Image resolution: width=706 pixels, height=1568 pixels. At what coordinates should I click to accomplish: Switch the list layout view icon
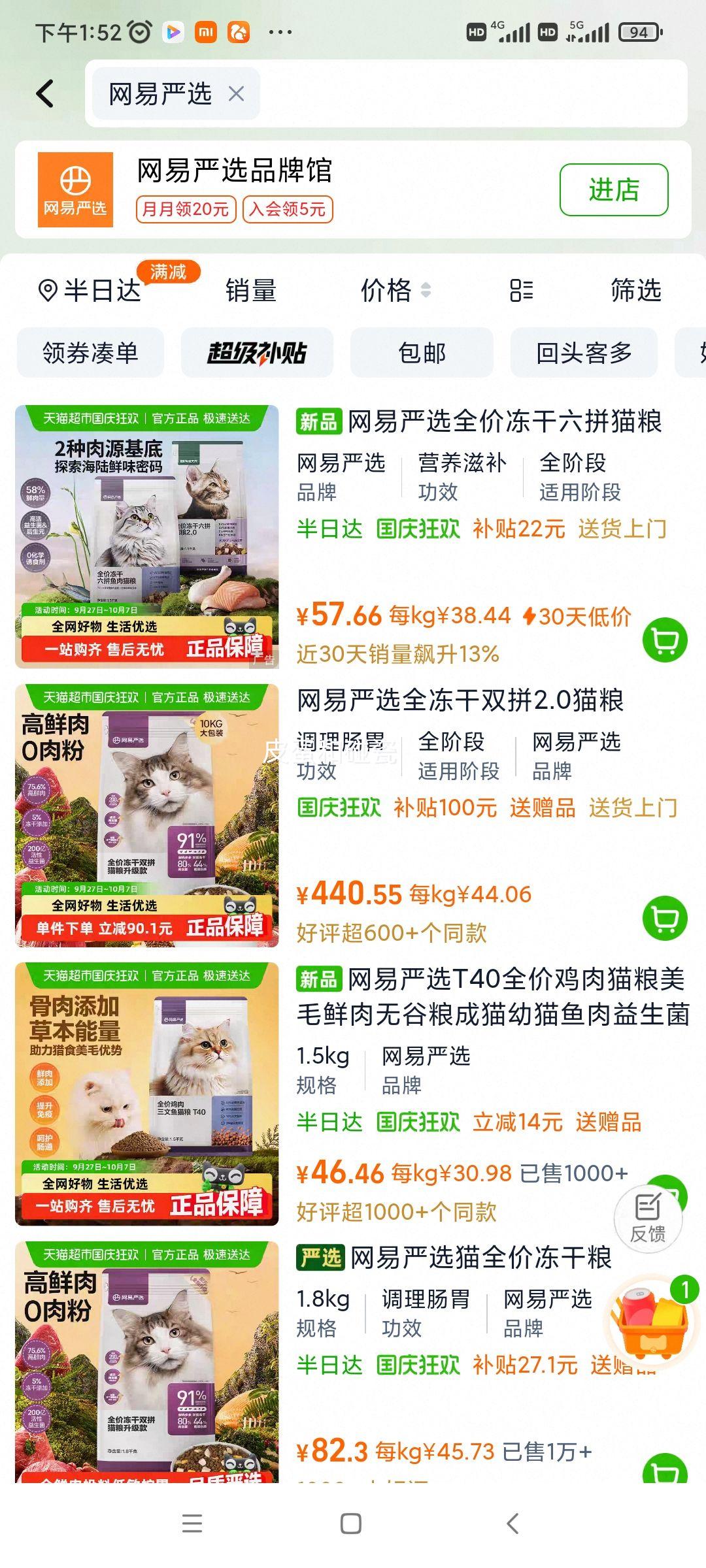coord(521,290)
